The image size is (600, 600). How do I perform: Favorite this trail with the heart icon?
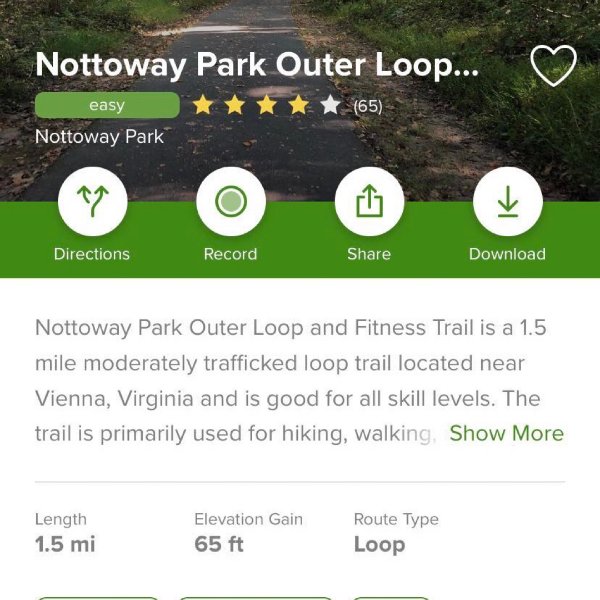pyautogui.click(x=553, y=66)
